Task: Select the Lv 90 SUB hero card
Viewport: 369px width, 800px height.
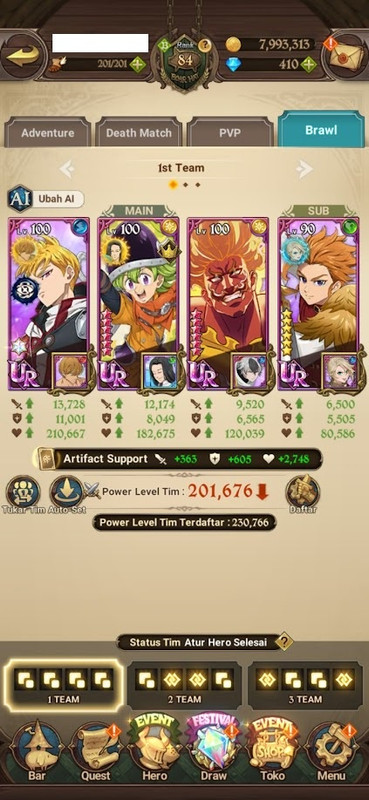Action: click(319, 304)
